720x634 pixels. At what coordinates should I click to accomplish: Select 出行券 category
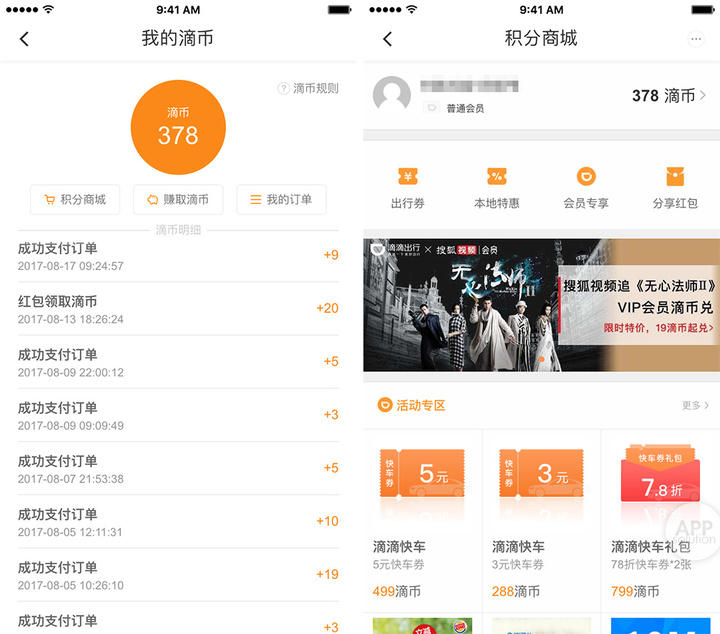[x=407, y=187]
